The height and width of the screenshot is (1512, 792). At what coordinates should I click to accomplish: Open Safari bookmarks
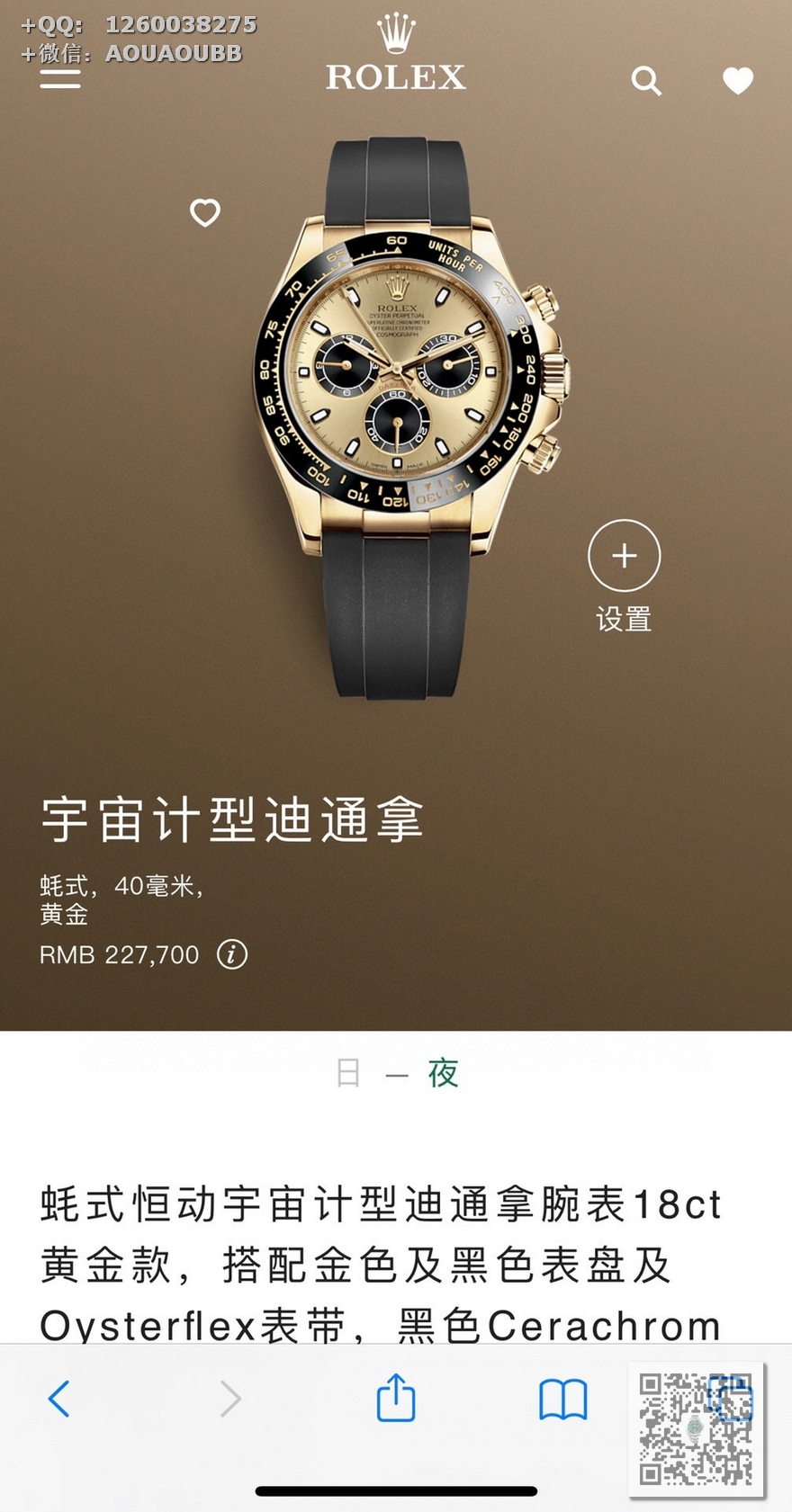(x=562, y=1399)
